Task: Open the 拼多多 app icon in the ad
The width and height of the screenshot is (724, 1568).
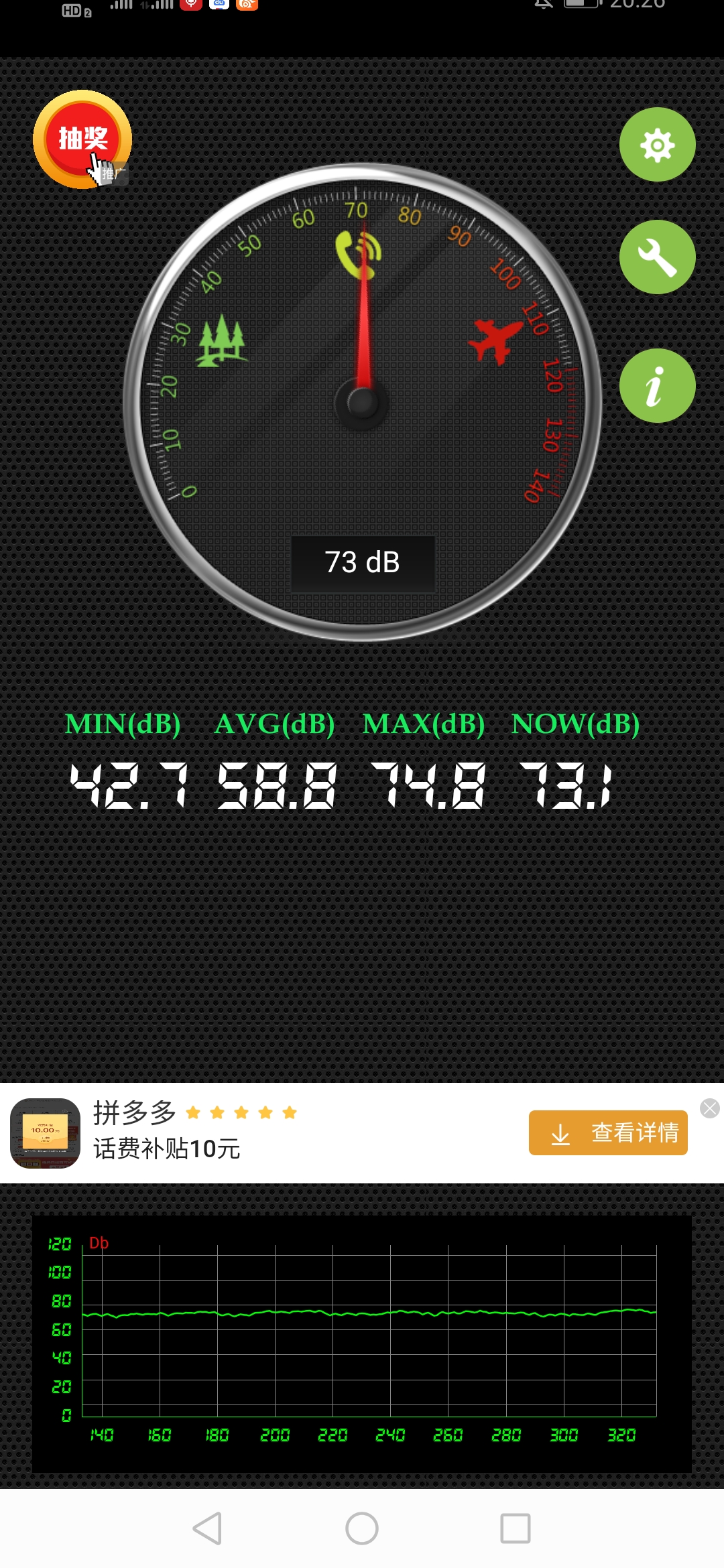Action: pos(45,1133)
